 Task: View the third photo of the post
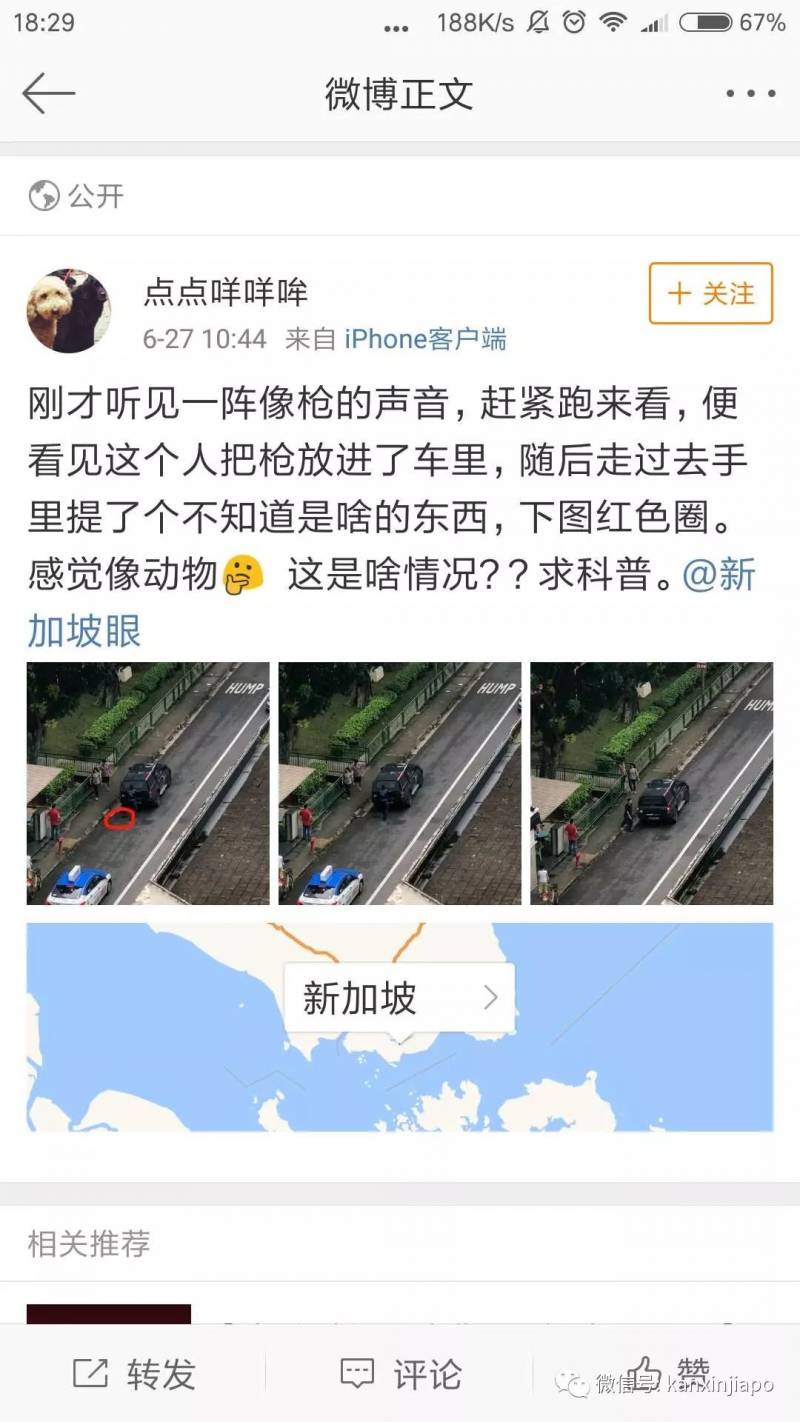click(651, 783)
